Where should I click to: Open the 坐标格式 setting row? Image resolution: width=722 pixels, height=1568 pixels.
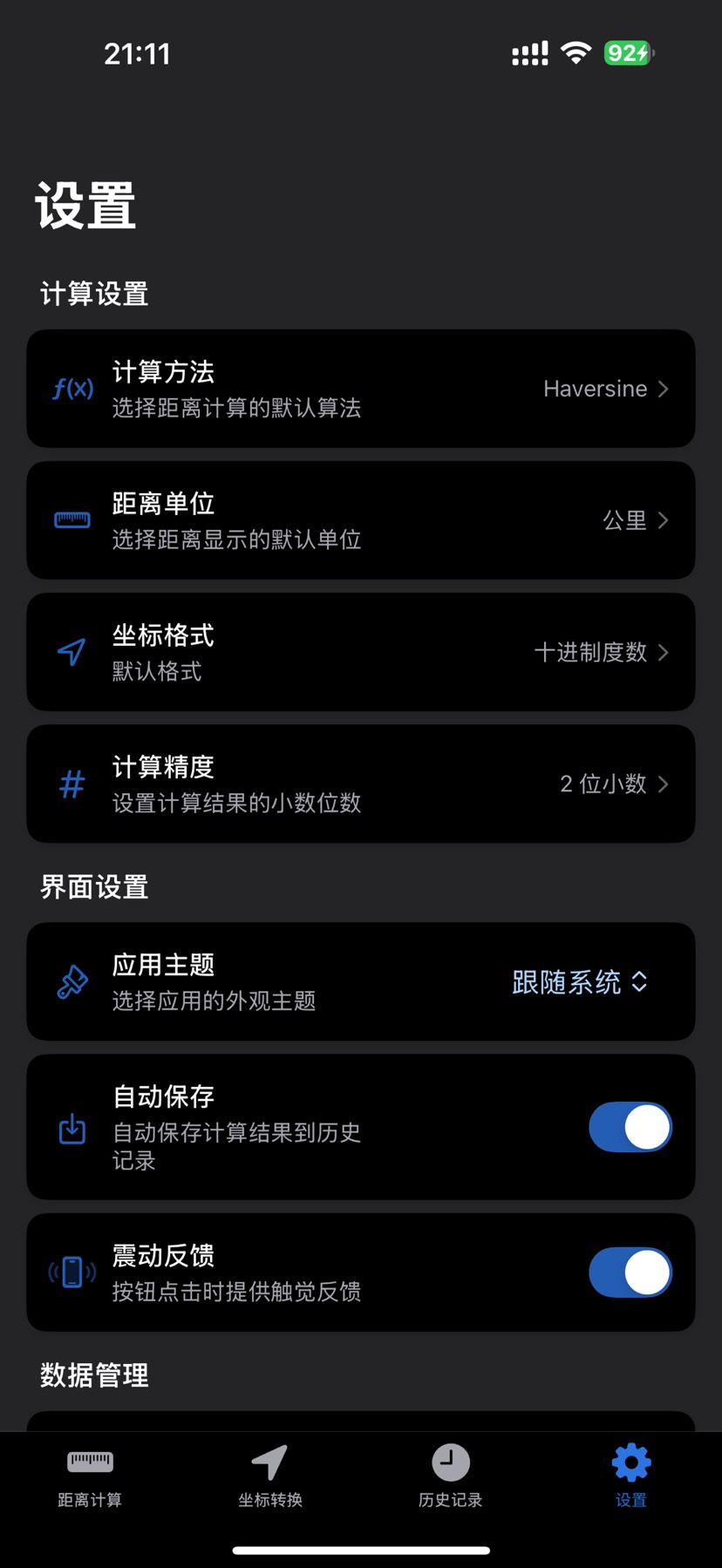[361, 652]
